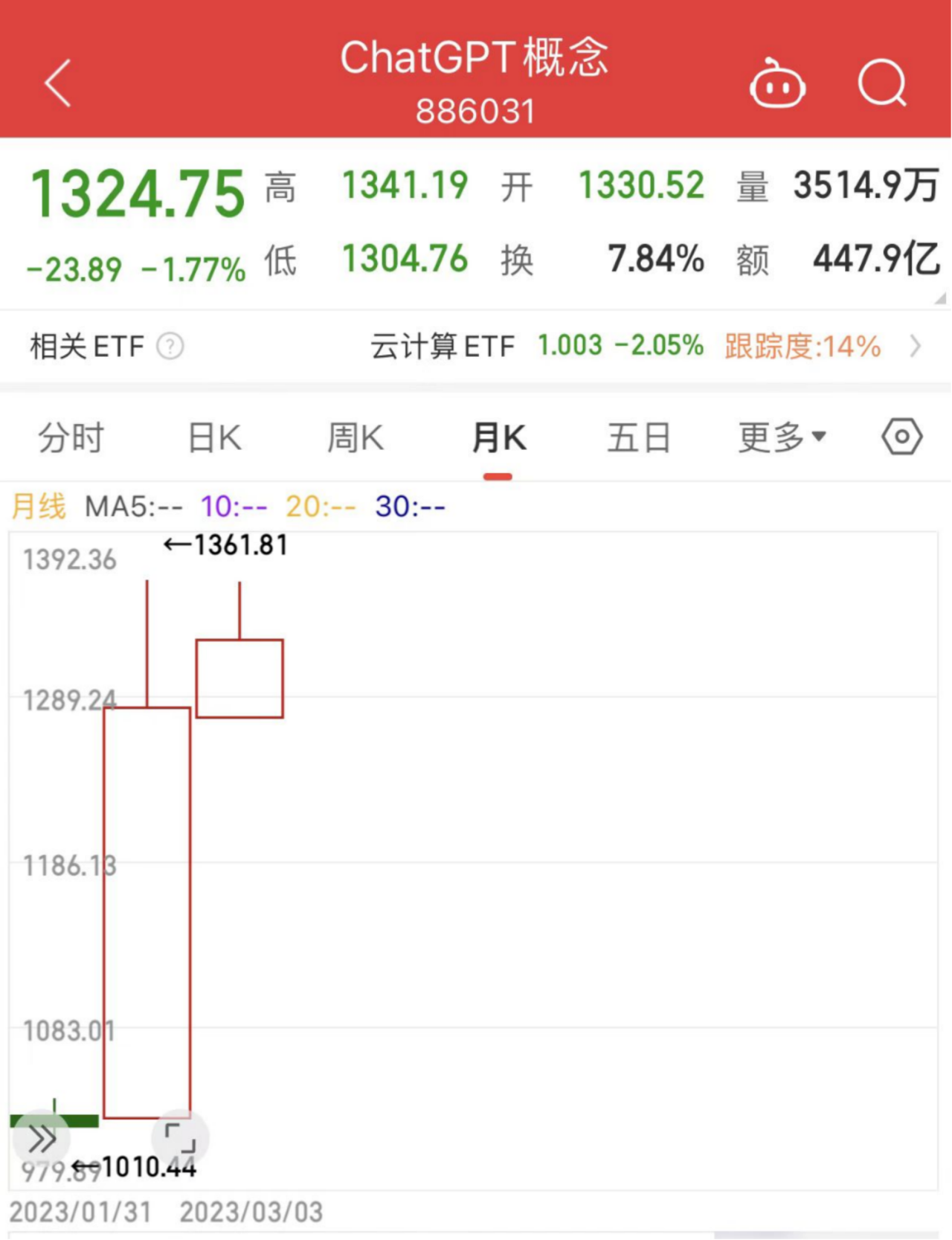Switch to the 日K chart tab

tap(214, 437)
